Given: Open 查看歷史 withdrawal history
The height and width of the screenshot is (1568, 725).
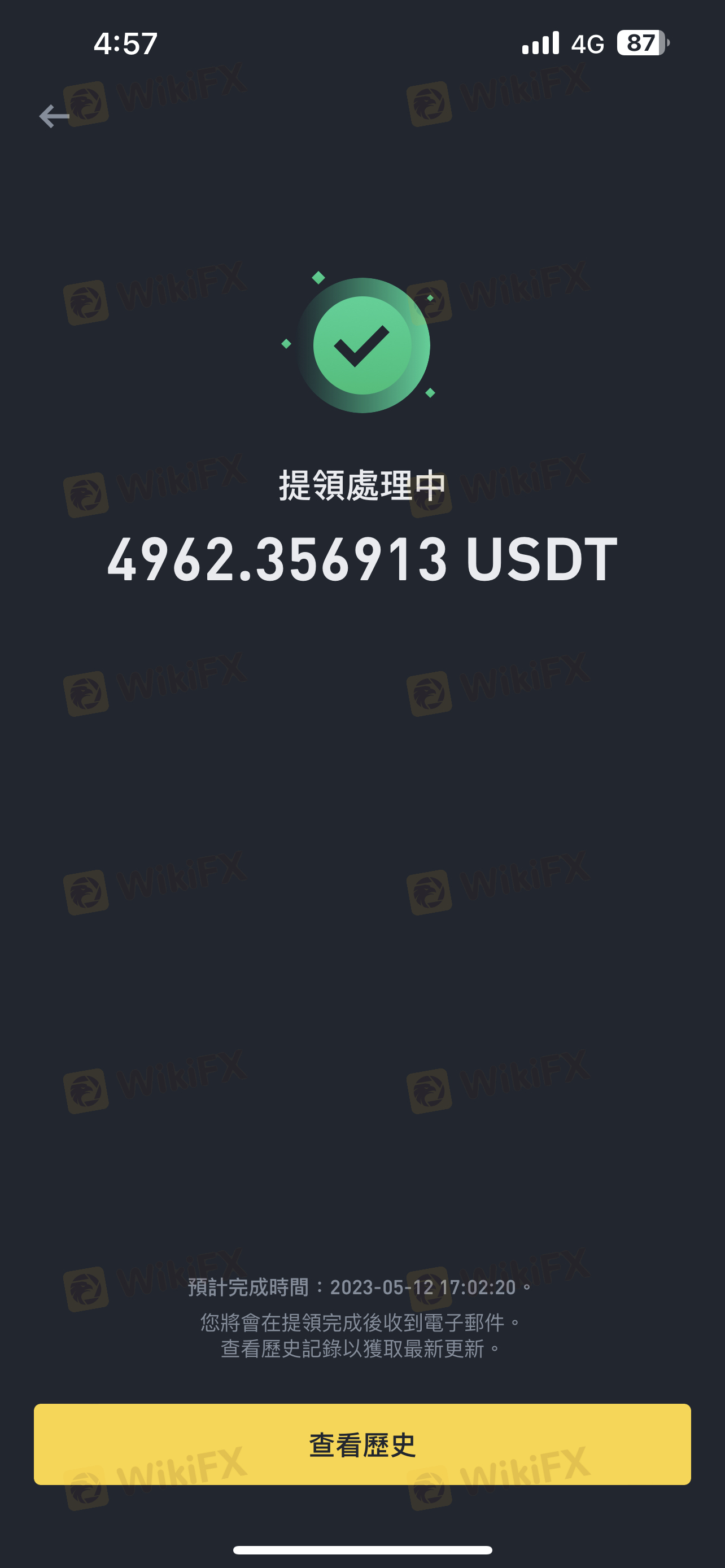Looking at the screenshot, I should click(362, 1444).
